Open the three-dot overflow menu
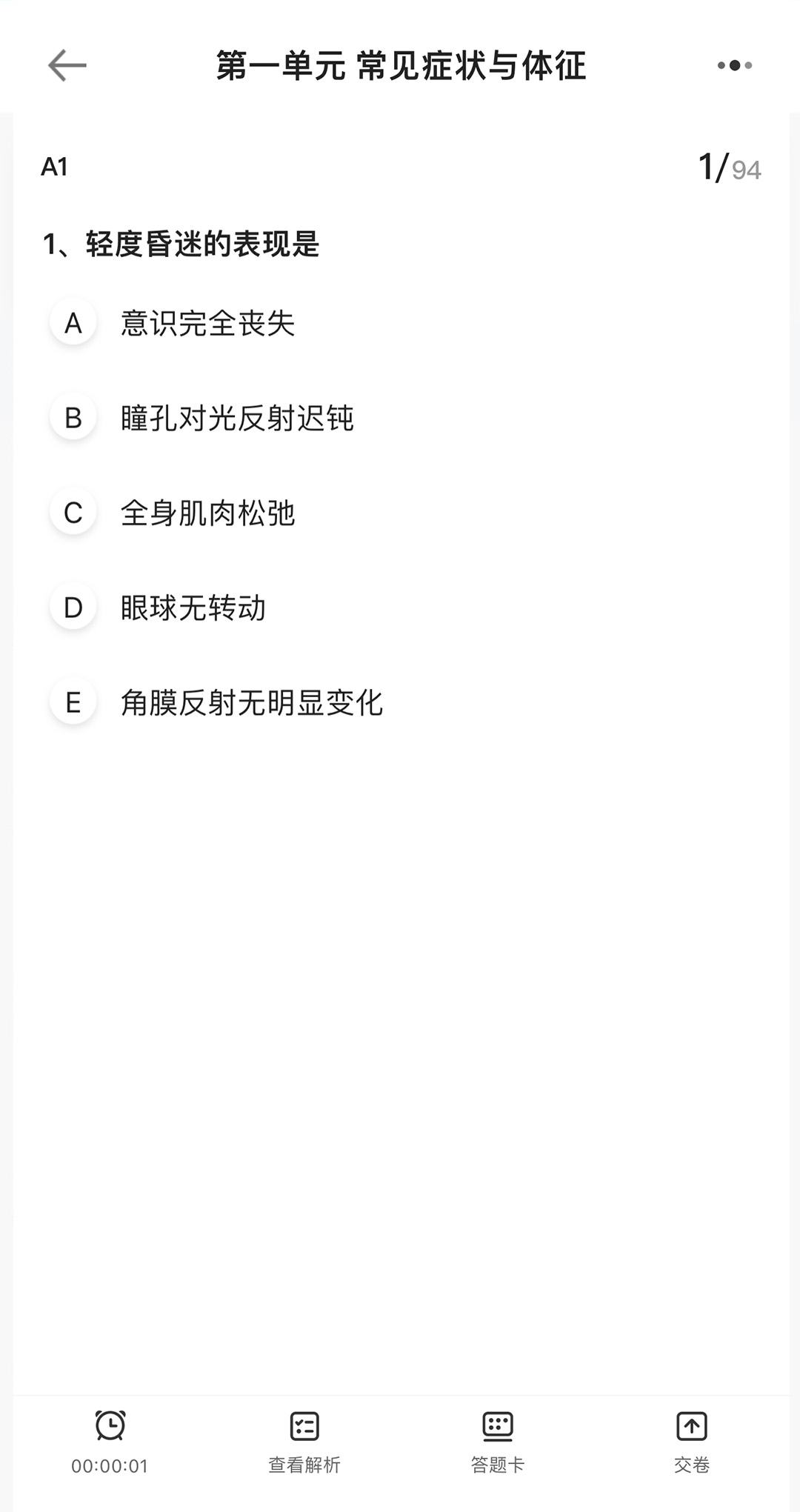Viewport: 800px width, 1512px height. coord(734,65)
